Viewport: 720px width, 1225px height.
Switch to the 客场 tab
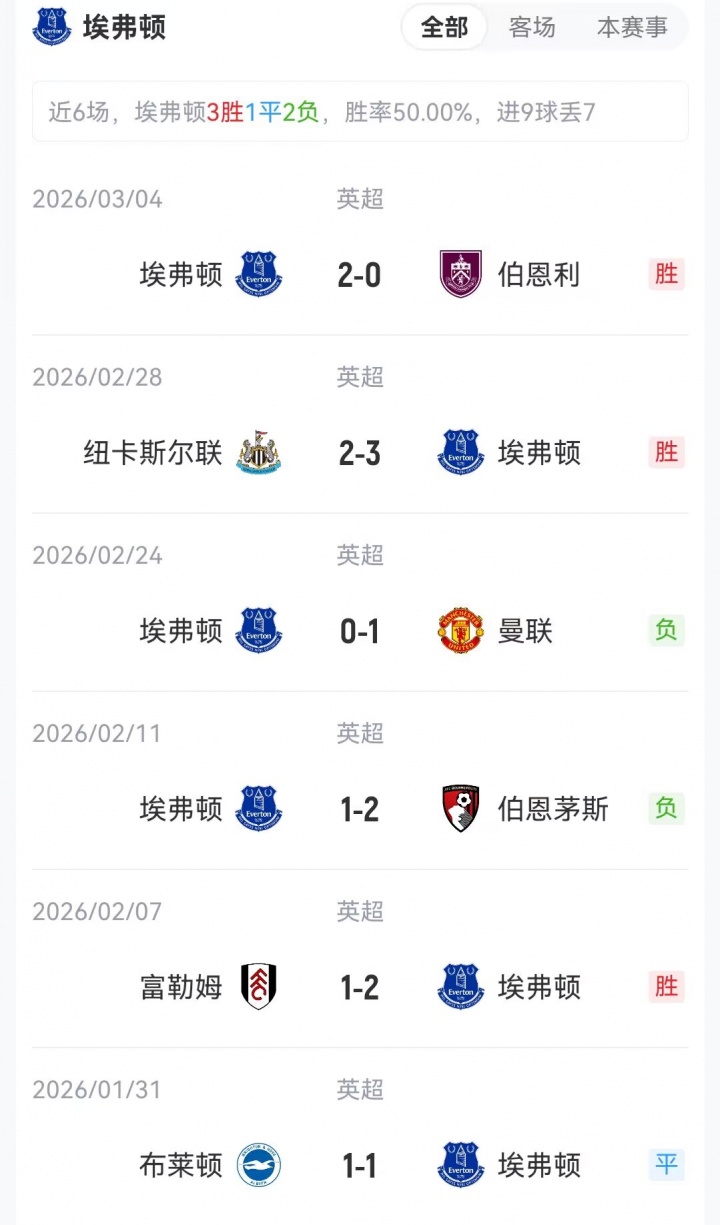[x=532, y=28]
